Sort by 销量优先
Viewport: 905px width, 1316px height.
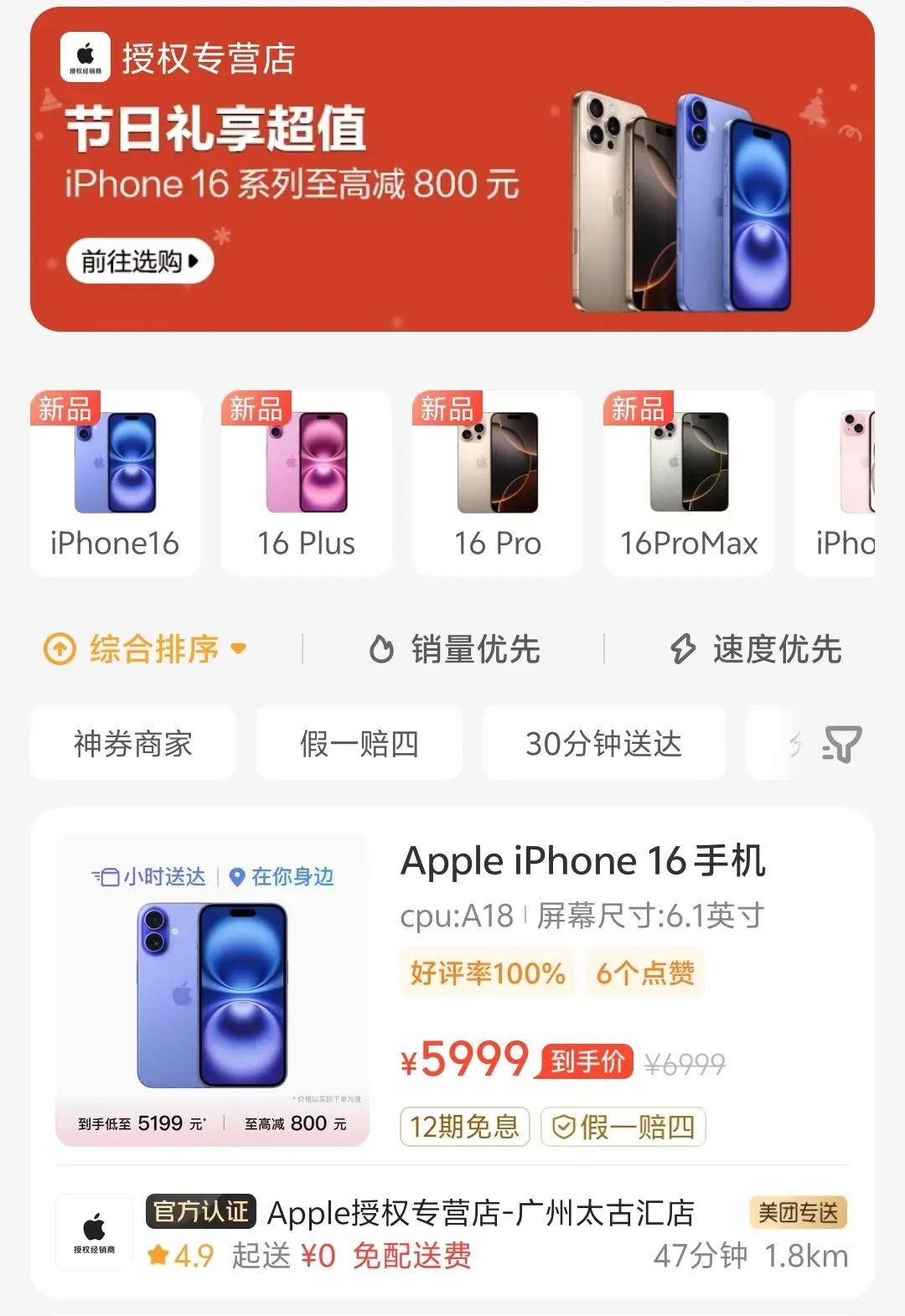point(455,649)
